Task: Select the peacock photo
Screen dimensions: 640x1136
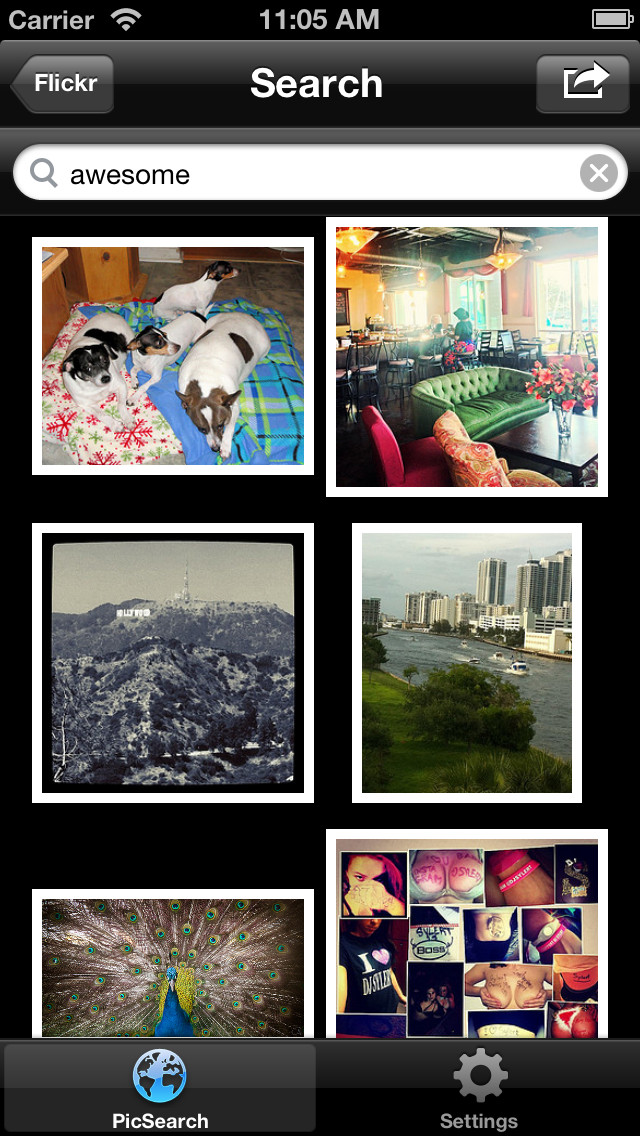Action: point(173,963)
